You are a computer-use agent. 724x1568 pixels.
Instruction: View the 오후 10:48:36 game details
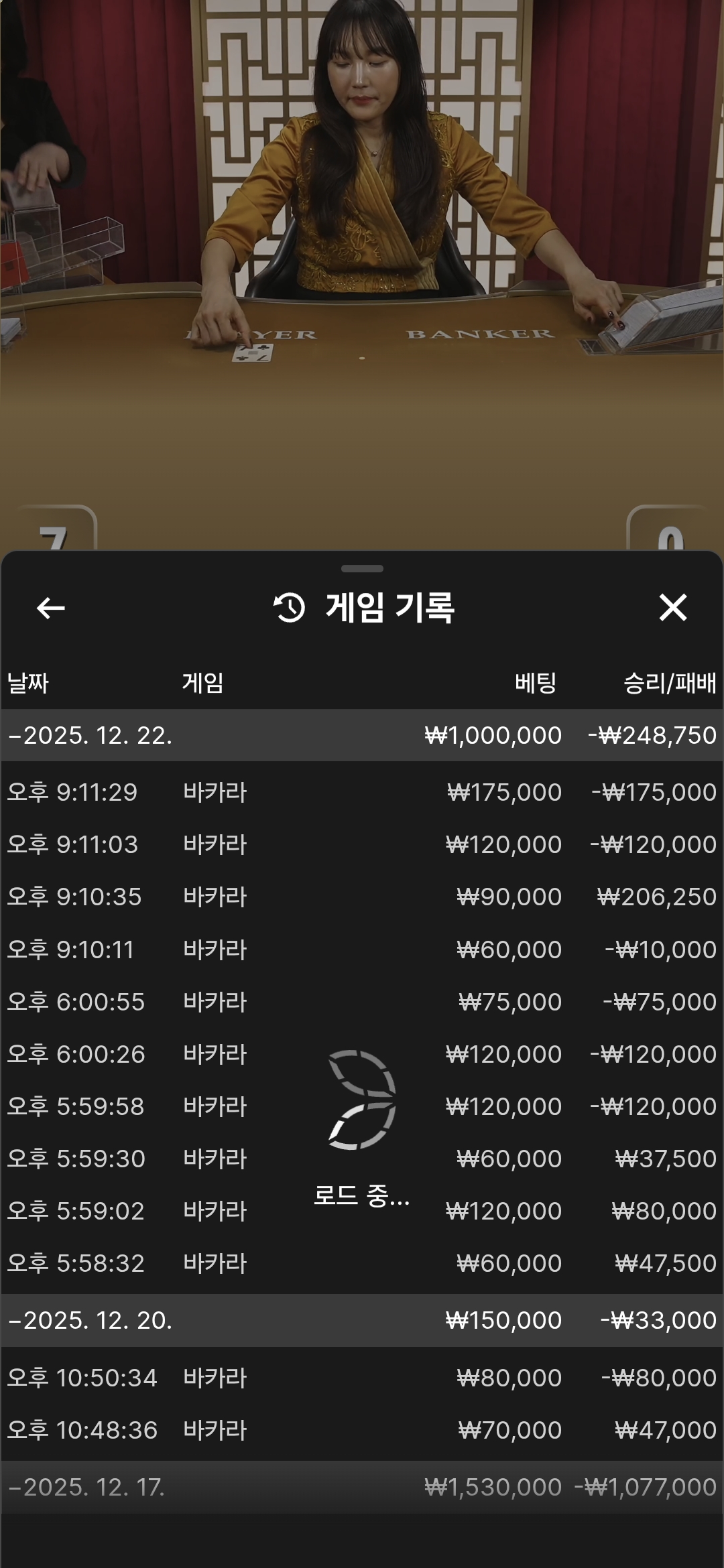coord(362,1430)
